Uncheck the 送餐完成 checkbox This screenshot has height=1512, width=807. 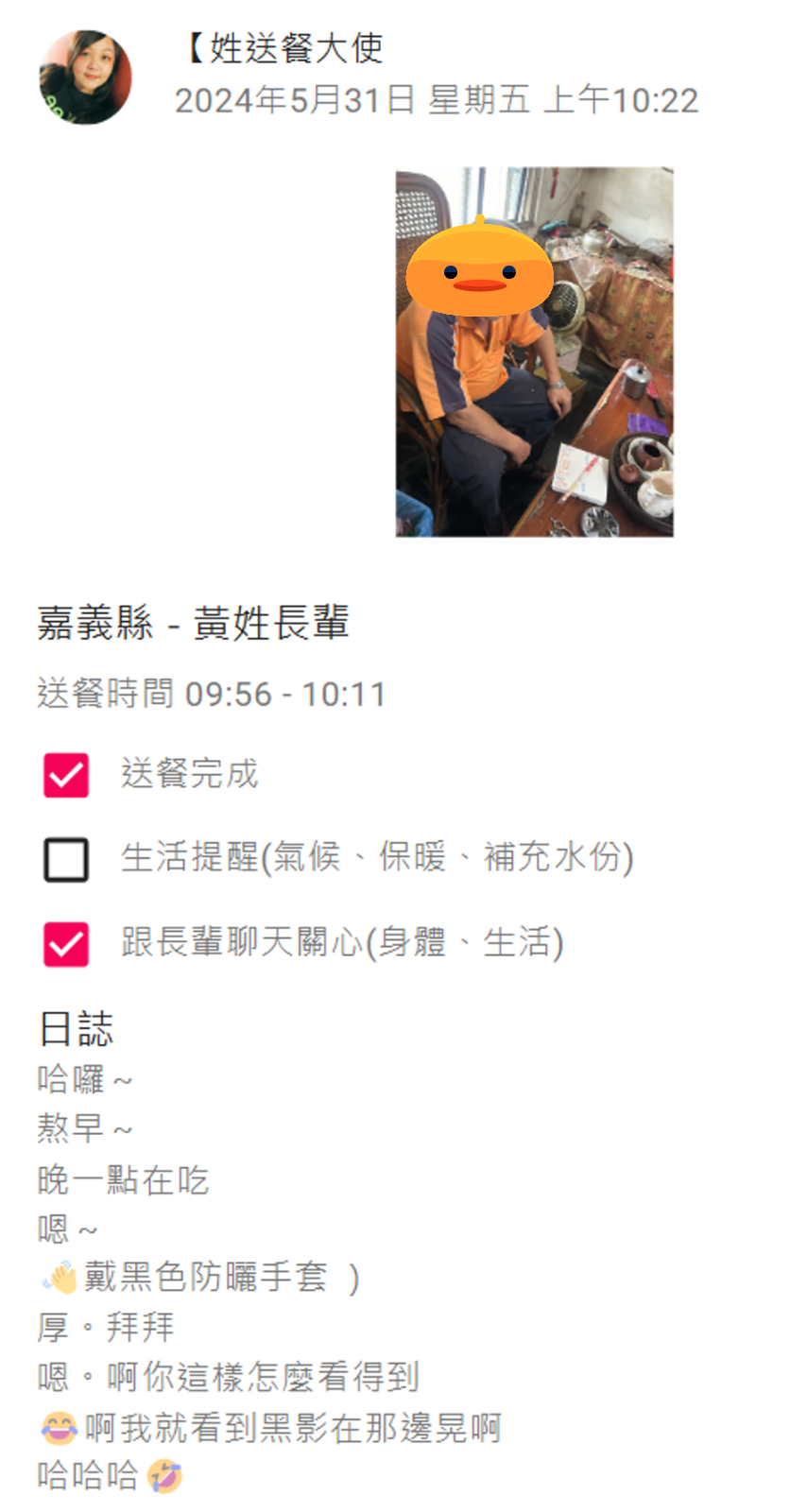click(66, 775)
